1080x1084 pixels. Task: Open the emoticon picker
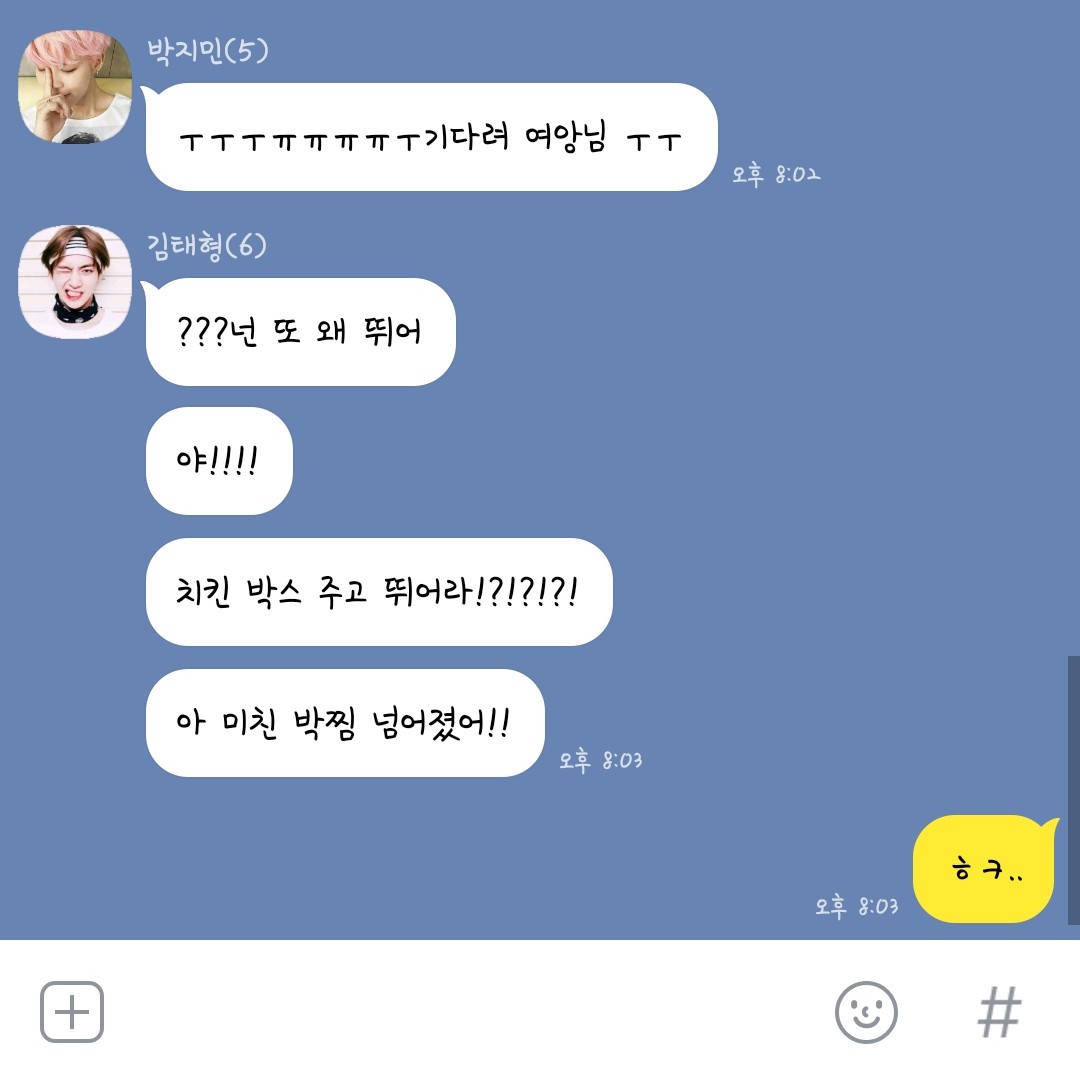click(866, 1012)
